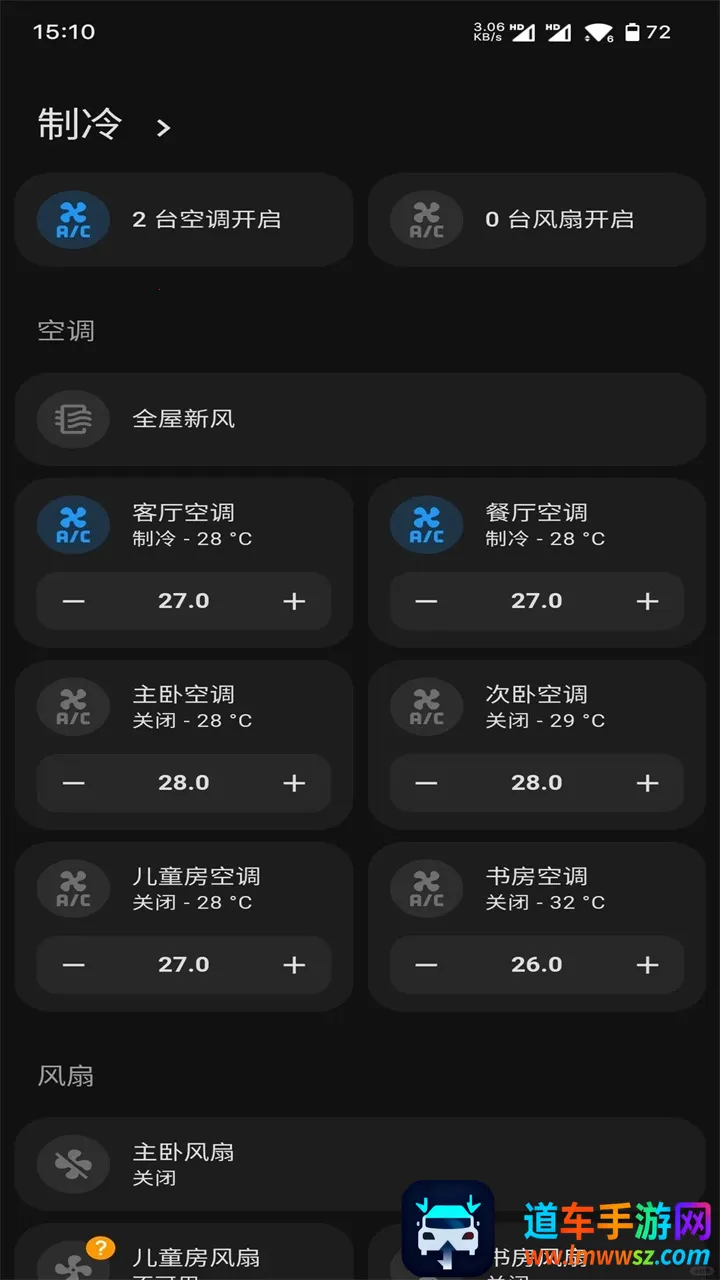Turn on 书房空调 via its icon
This screenshot has width=720, height=1280.
click(426, 889)
